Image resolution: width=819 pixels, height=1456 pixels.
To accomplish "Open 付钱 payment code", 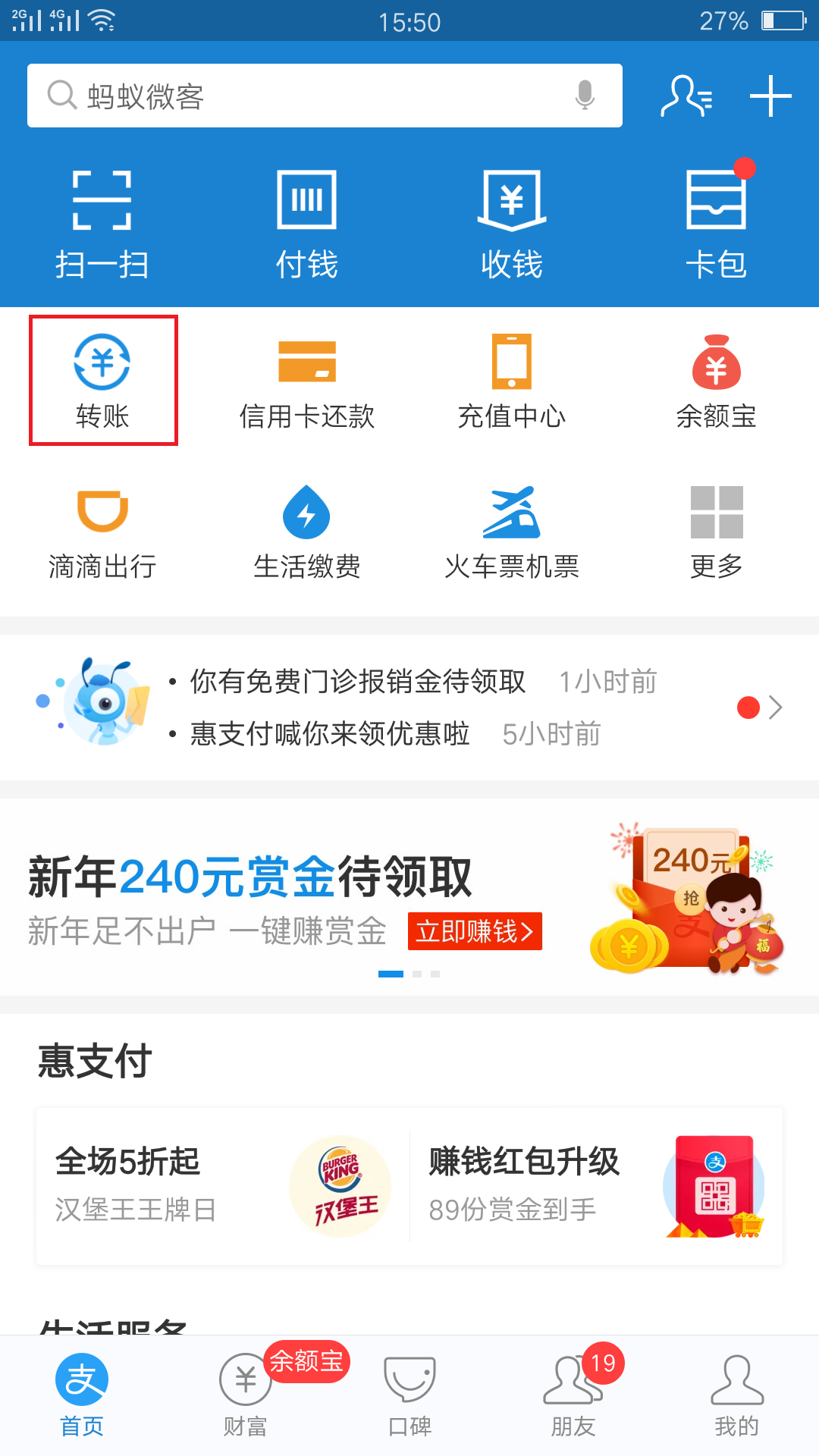I will [307, 225].
